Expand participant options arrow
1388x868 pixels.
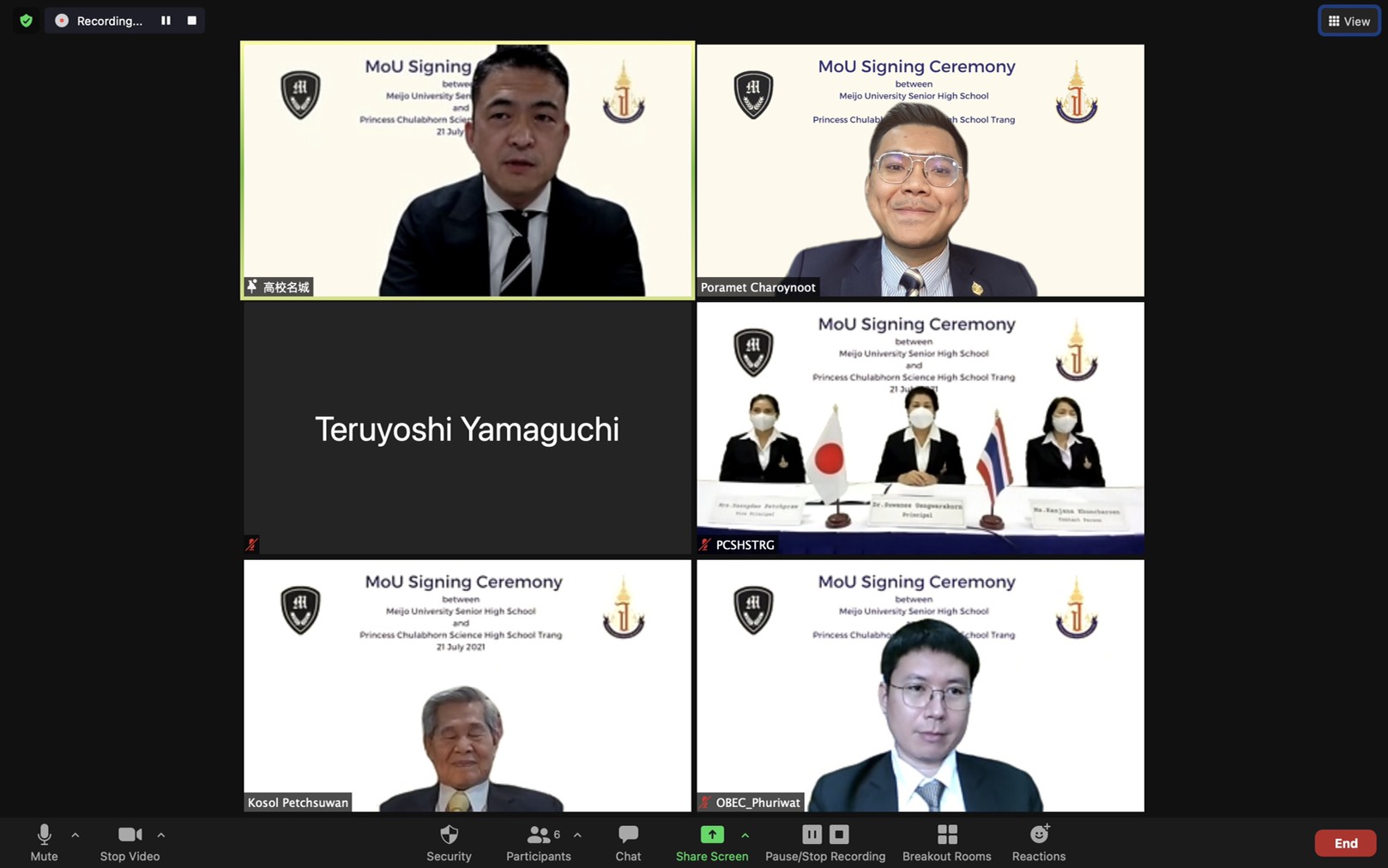(x=577, y=835)
